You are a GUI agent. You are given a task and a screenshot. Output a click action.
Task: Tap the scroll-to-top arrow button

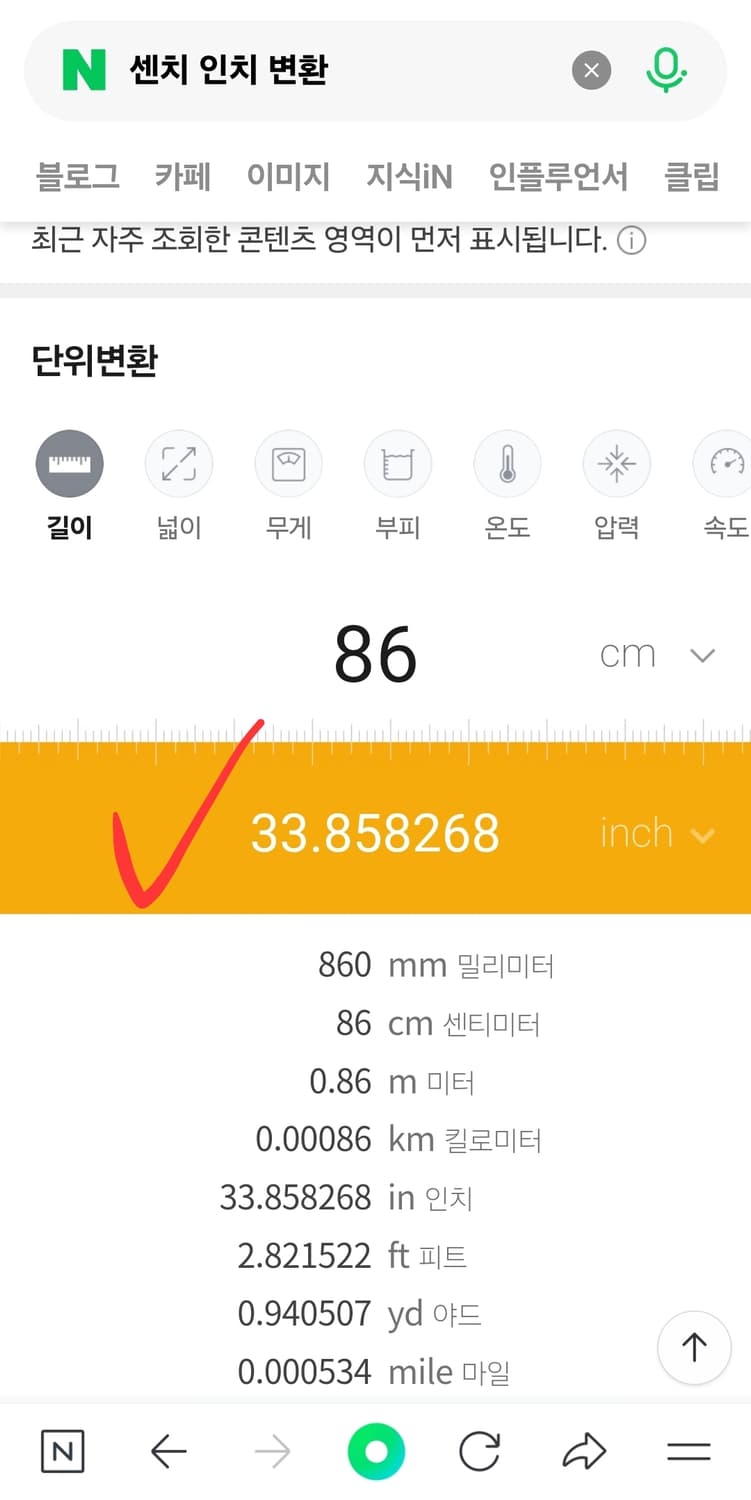tap(694, 1347)
